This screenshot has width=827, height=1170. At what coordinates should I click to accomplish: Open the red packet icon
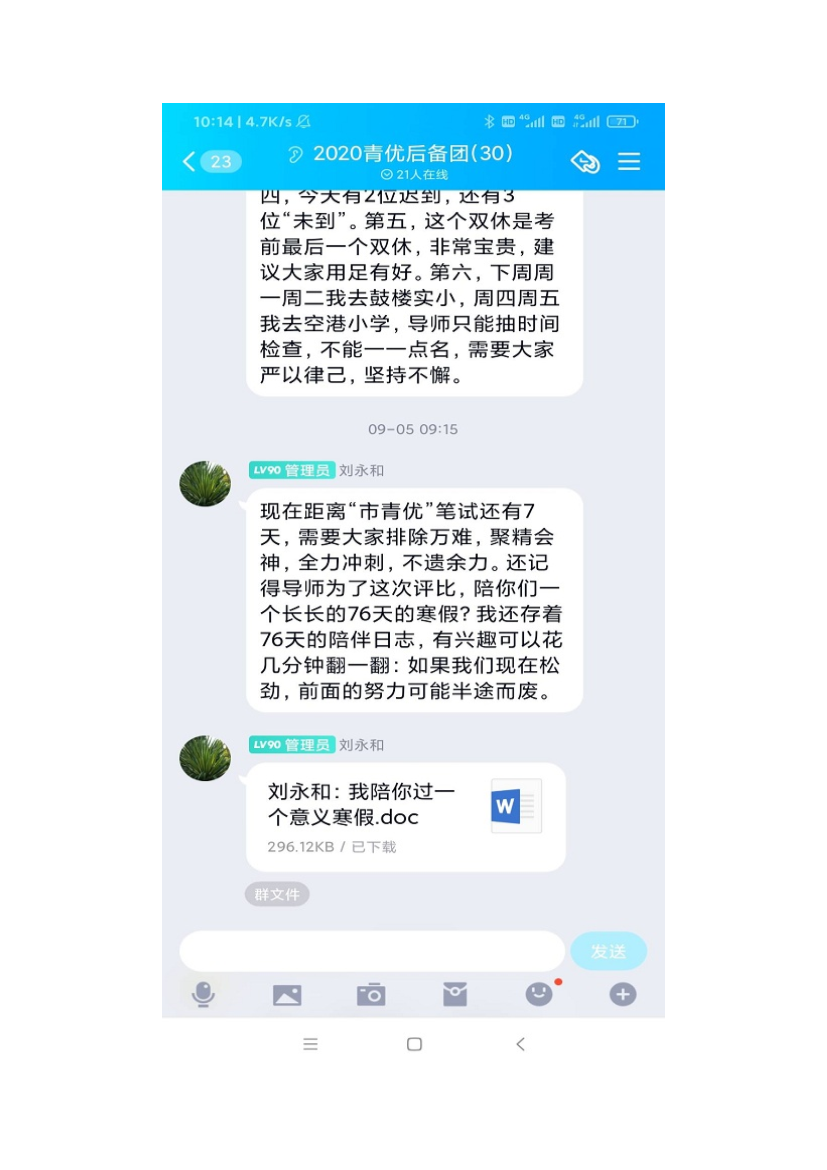pos(455,994)
